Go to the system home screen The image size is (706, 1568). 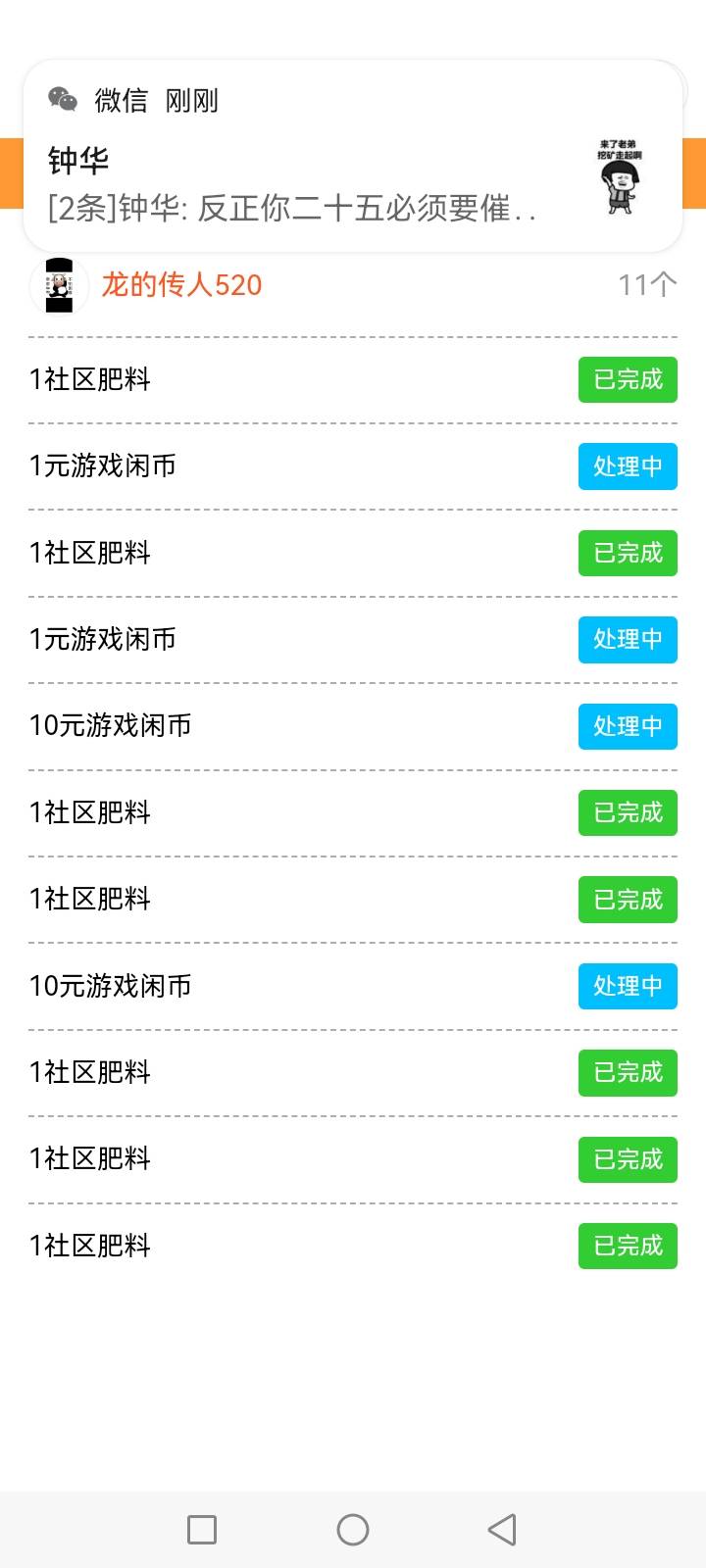(x=353, y=1530)
